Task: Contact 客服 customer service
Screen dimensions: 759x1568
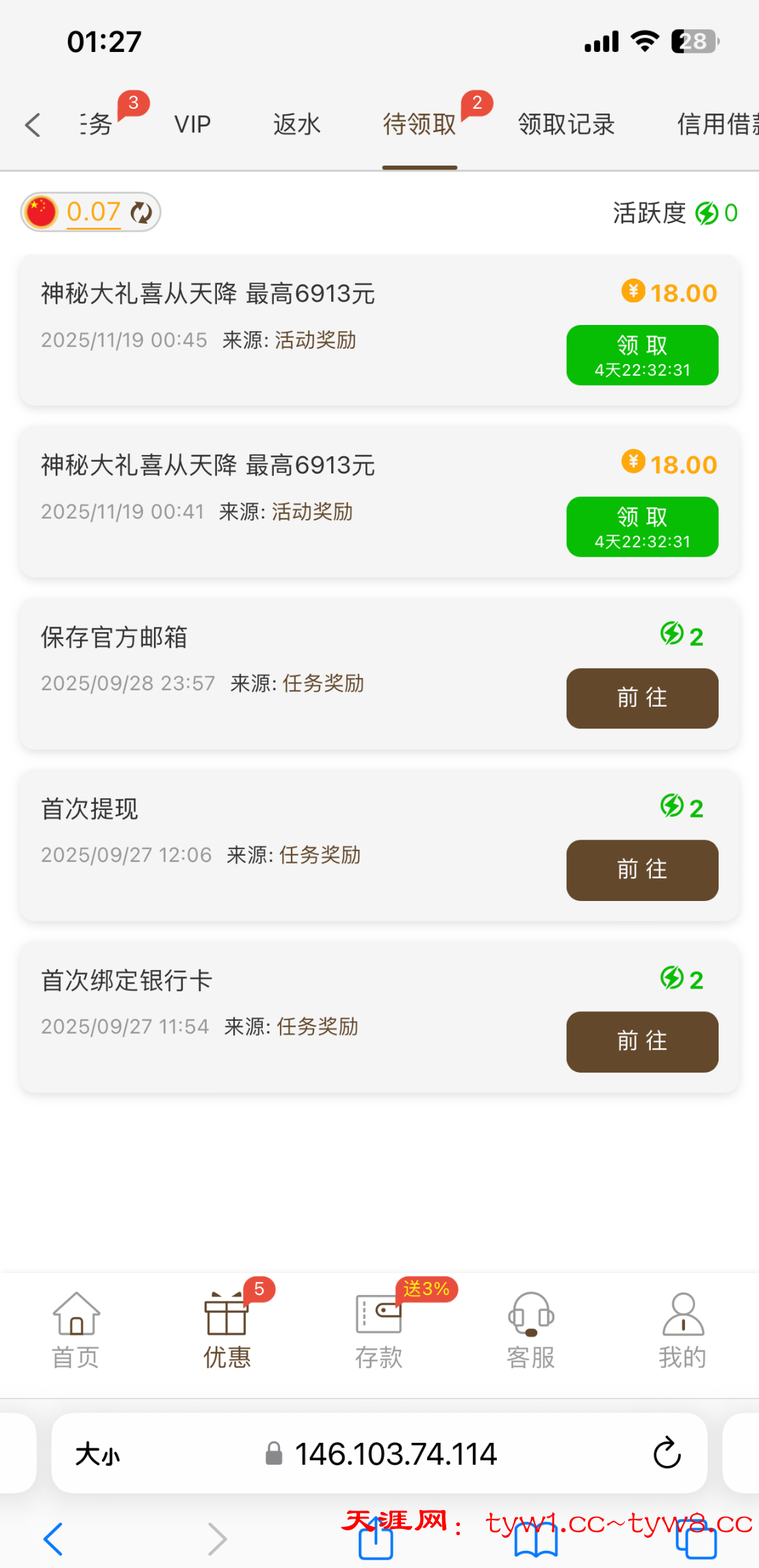Action: click(x=530, y=1331)
